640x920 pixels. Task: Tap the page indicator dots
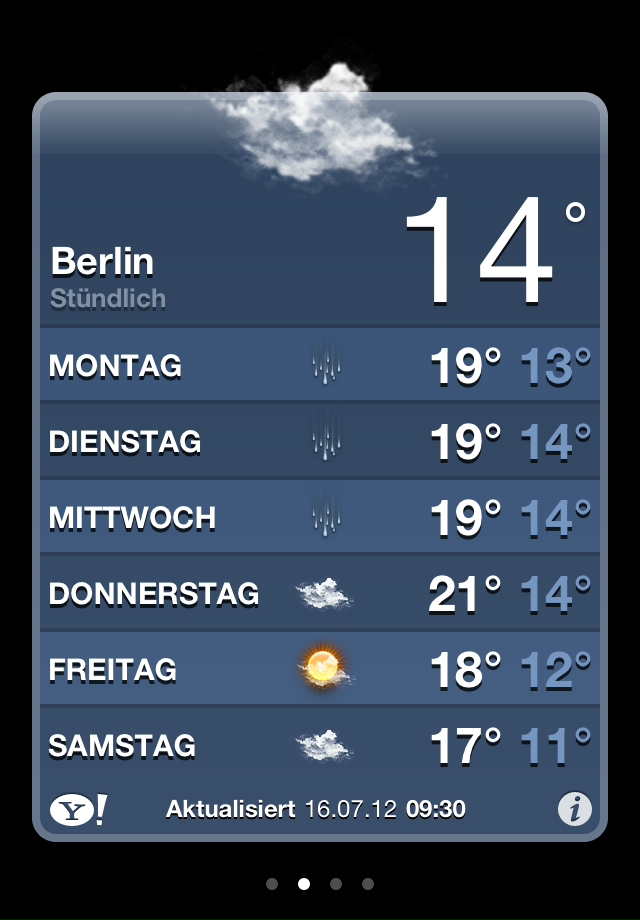tap(320, 884)
